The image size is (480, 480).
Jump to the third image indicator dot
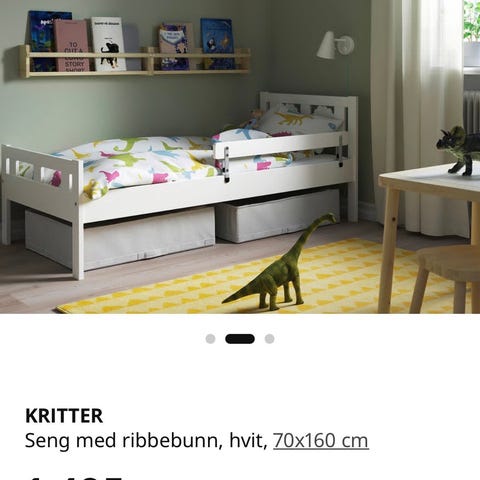pos(270,339)
